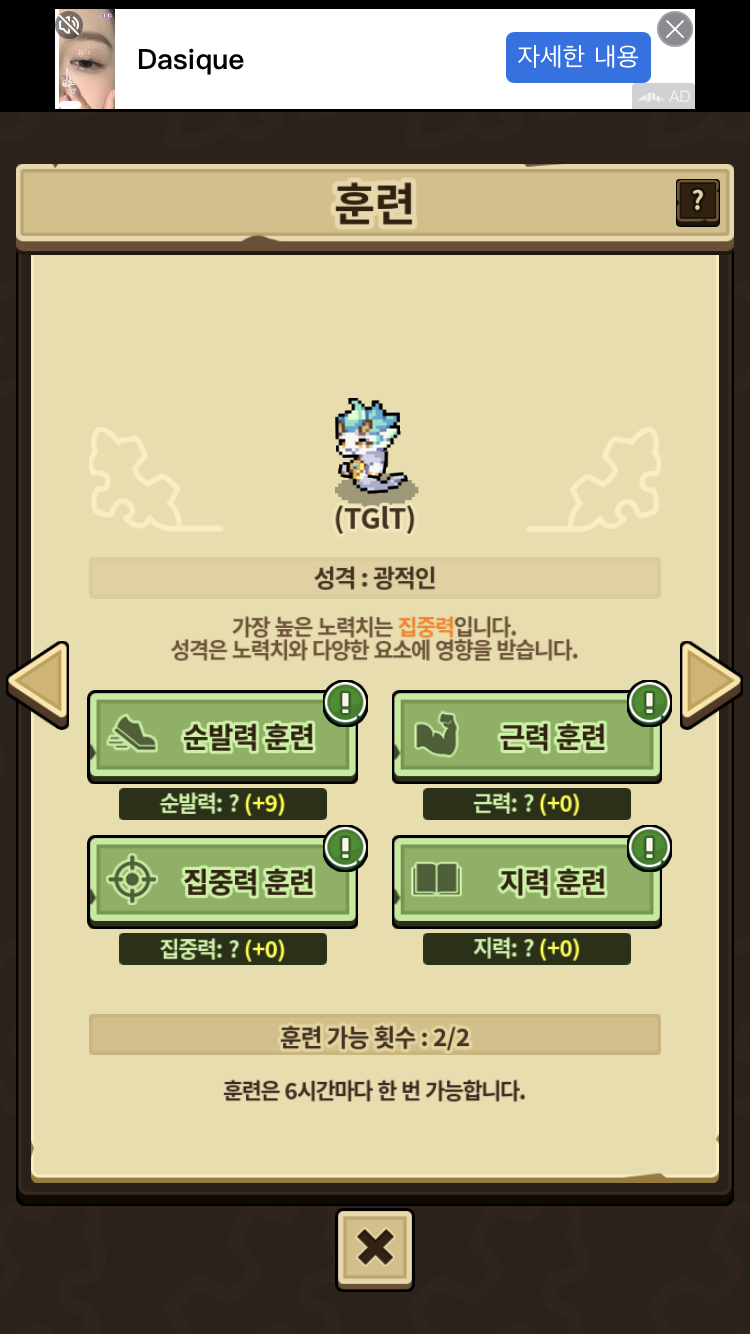Close the training window with X button
The image size is (750, 1334).
coord(375,1248)
